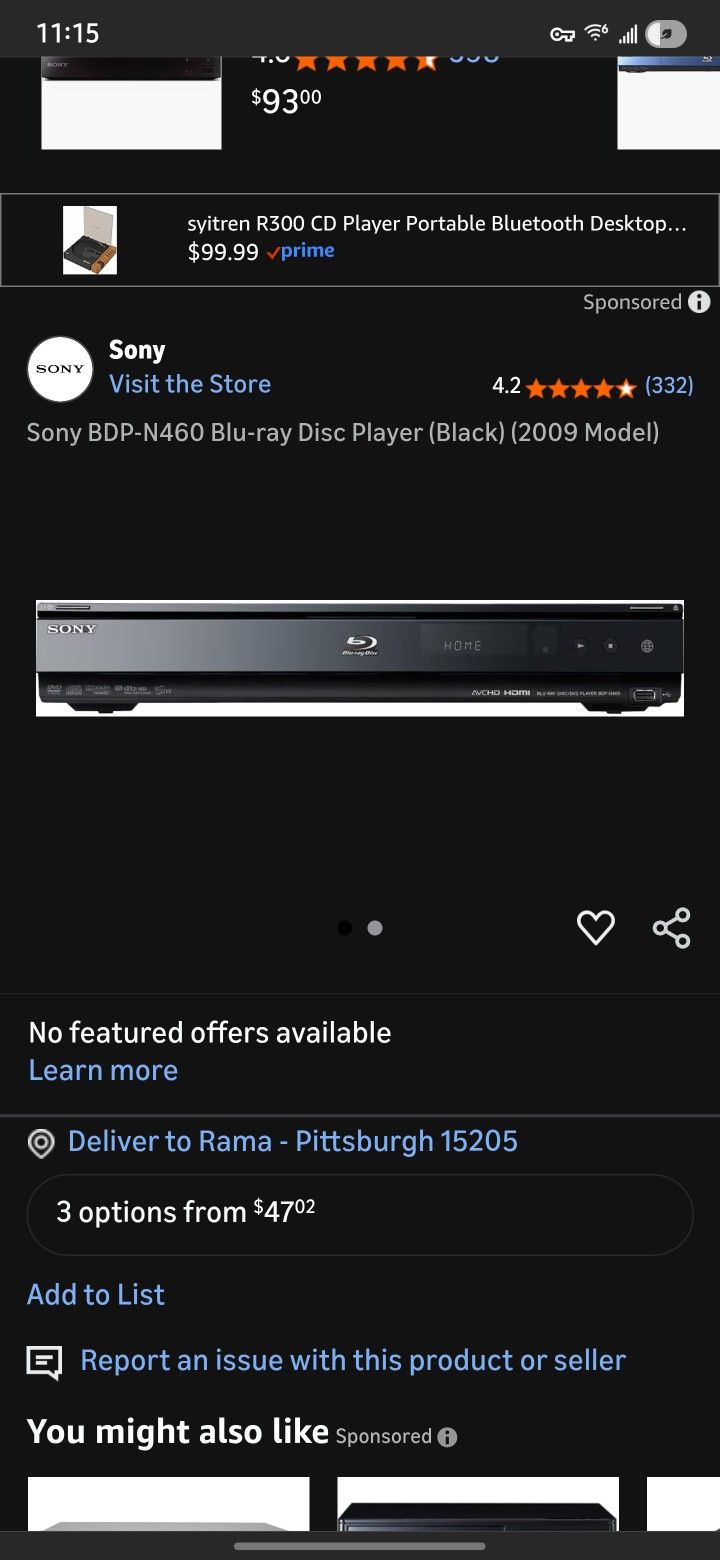Visit the Sony Store
The height and width of the screenshot is (1560, 720).
(190, 384)
